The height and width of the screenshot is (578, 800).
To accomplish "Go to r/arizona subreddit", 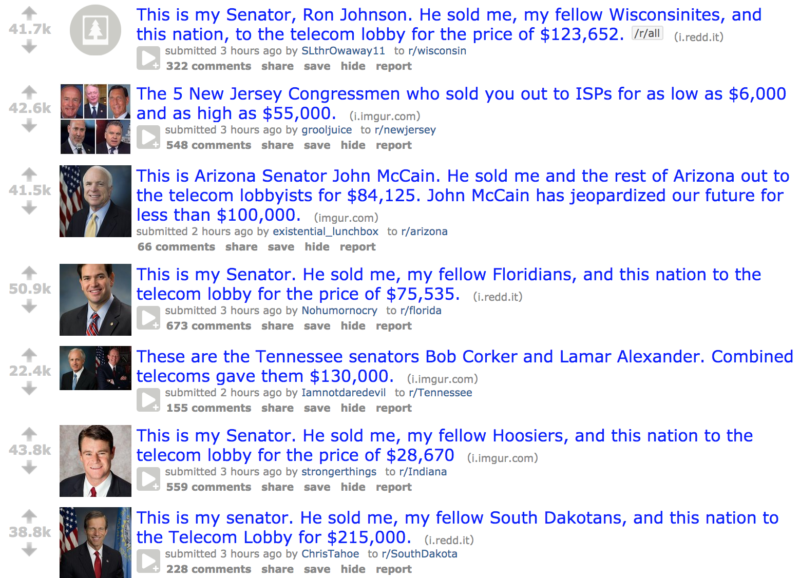I will 424,232.
